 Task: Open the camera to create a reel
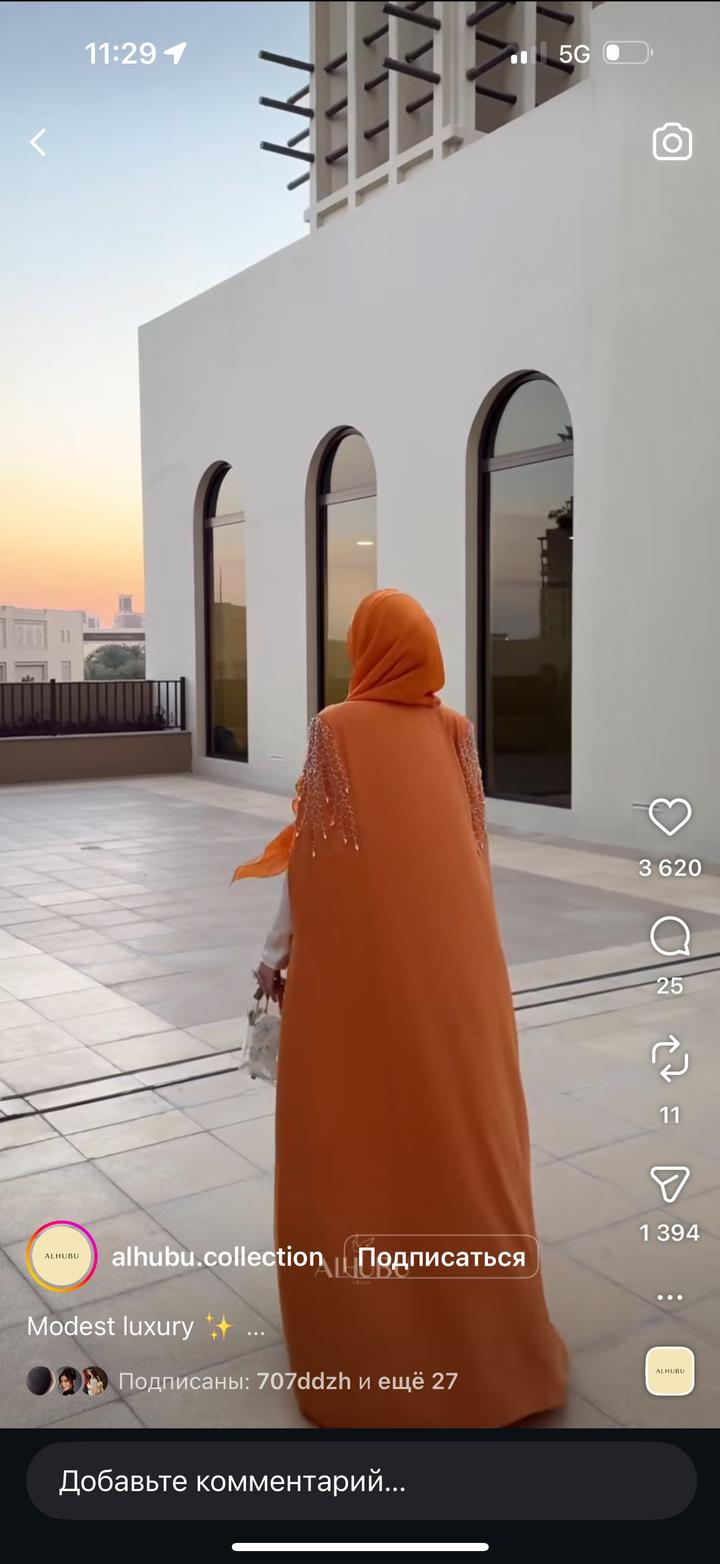[x=672, y=143]
